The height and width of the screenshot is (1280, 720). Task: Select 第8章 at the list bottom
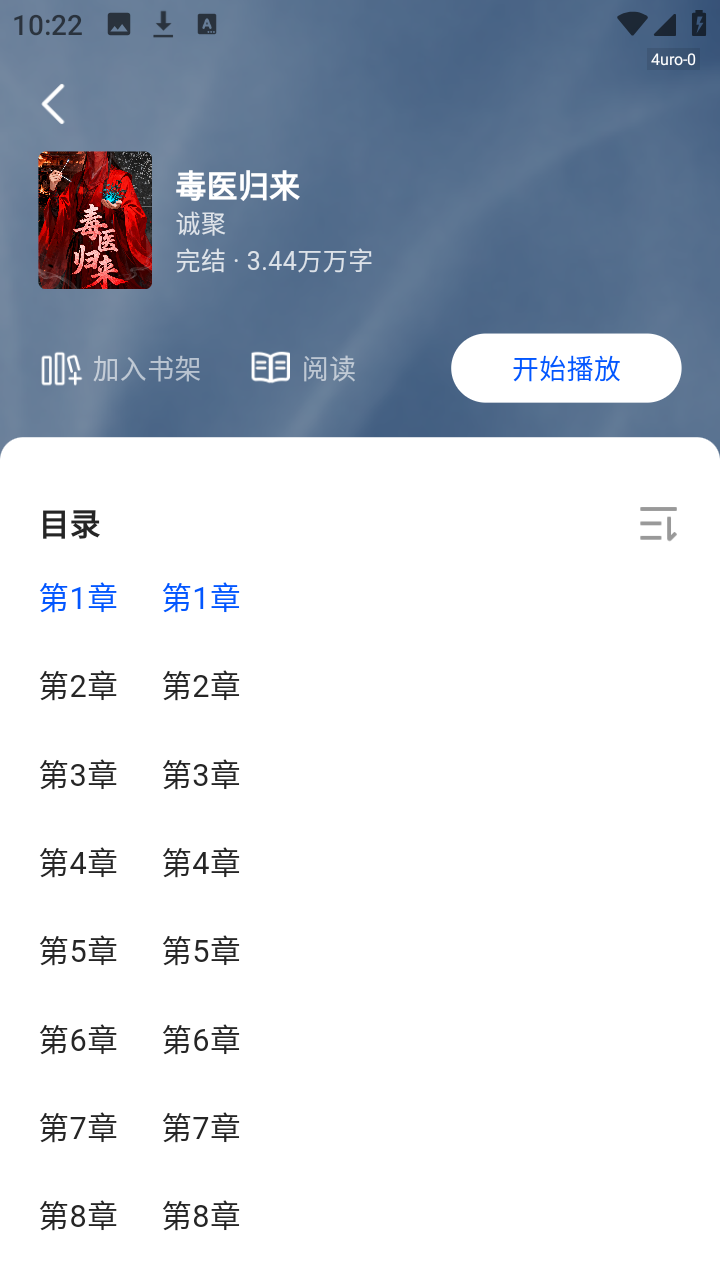tap(78, 1216)
